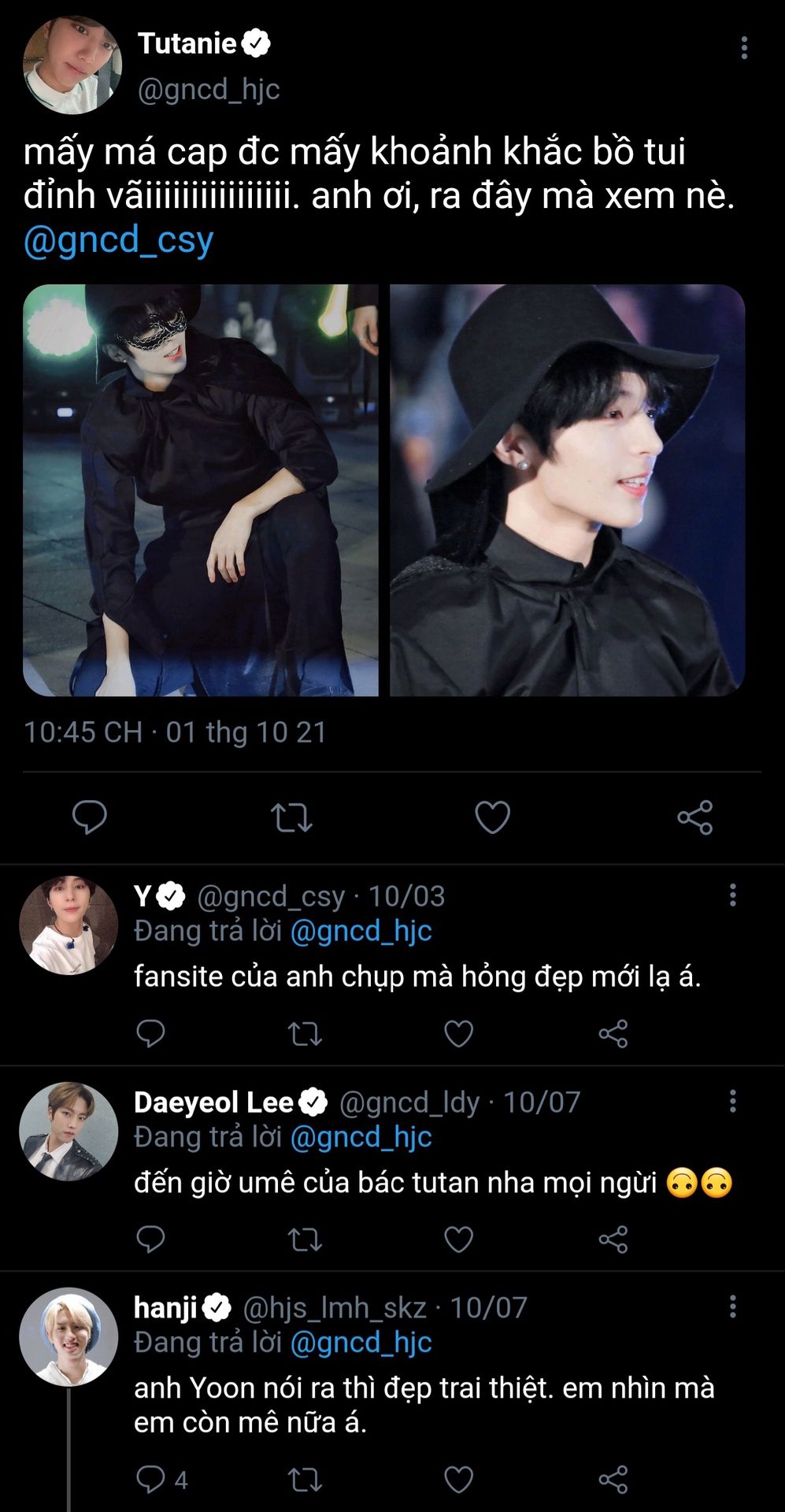Image resolution: width=785 pixels, height=1512 pixels.
Task: Open Tutanie's profile picture
Action: (72, 65)
